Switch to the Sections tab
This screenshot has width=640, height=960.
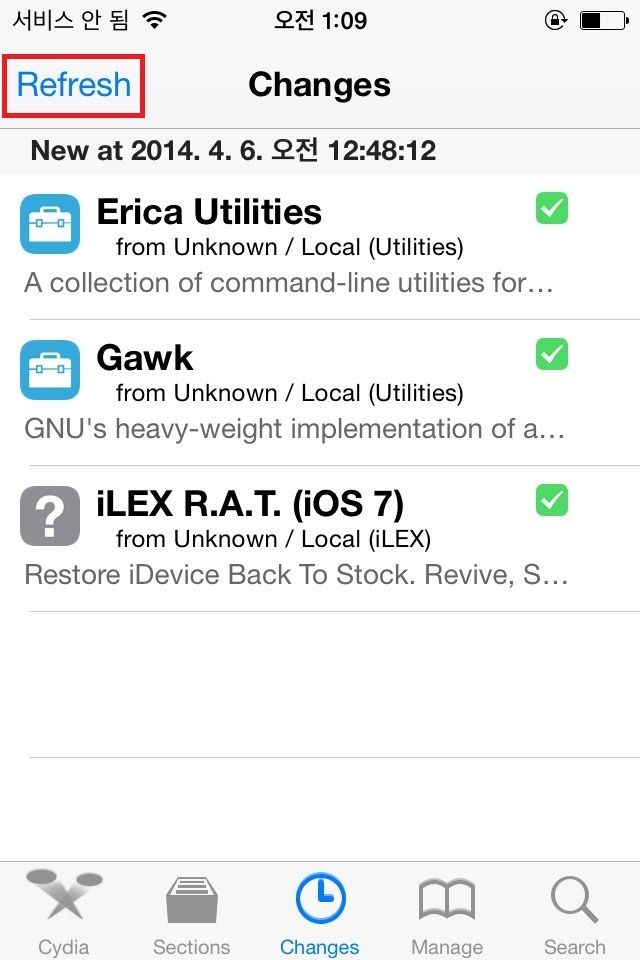[x=191, y=912]
